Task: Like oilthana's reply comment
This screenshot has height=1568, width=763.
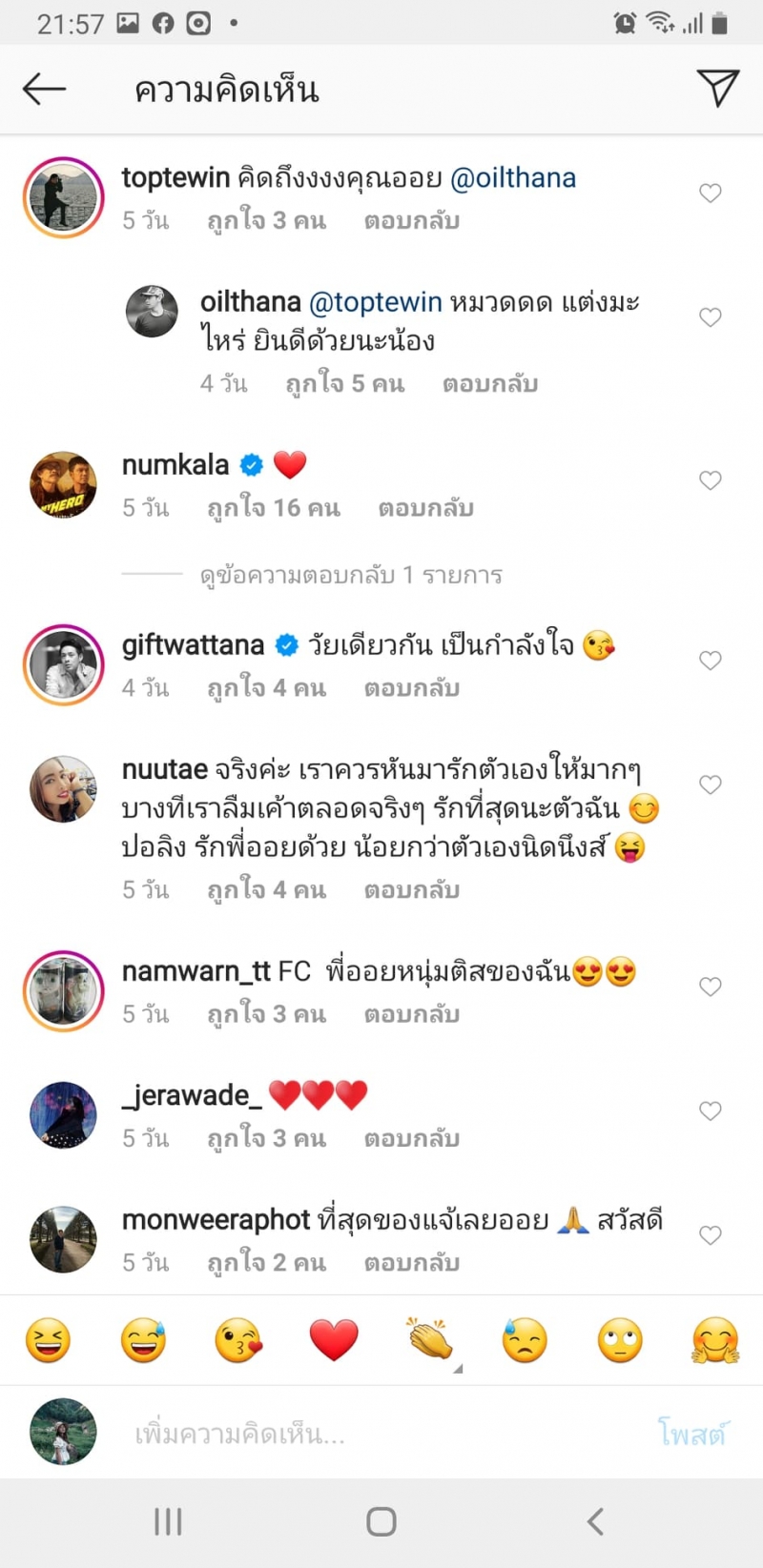Action: [711, 317]
